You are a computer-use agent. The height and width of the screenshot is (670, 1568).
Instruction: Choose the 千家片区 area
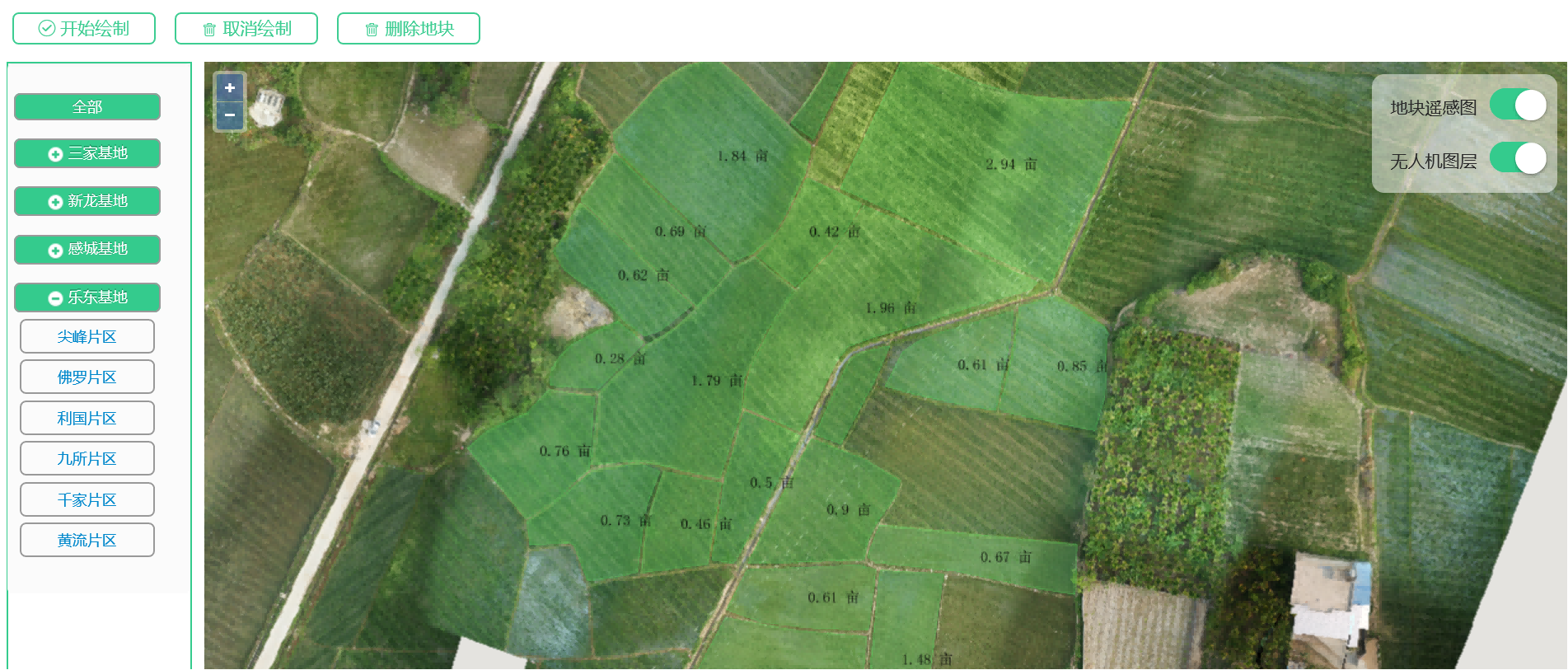[87, 500]
